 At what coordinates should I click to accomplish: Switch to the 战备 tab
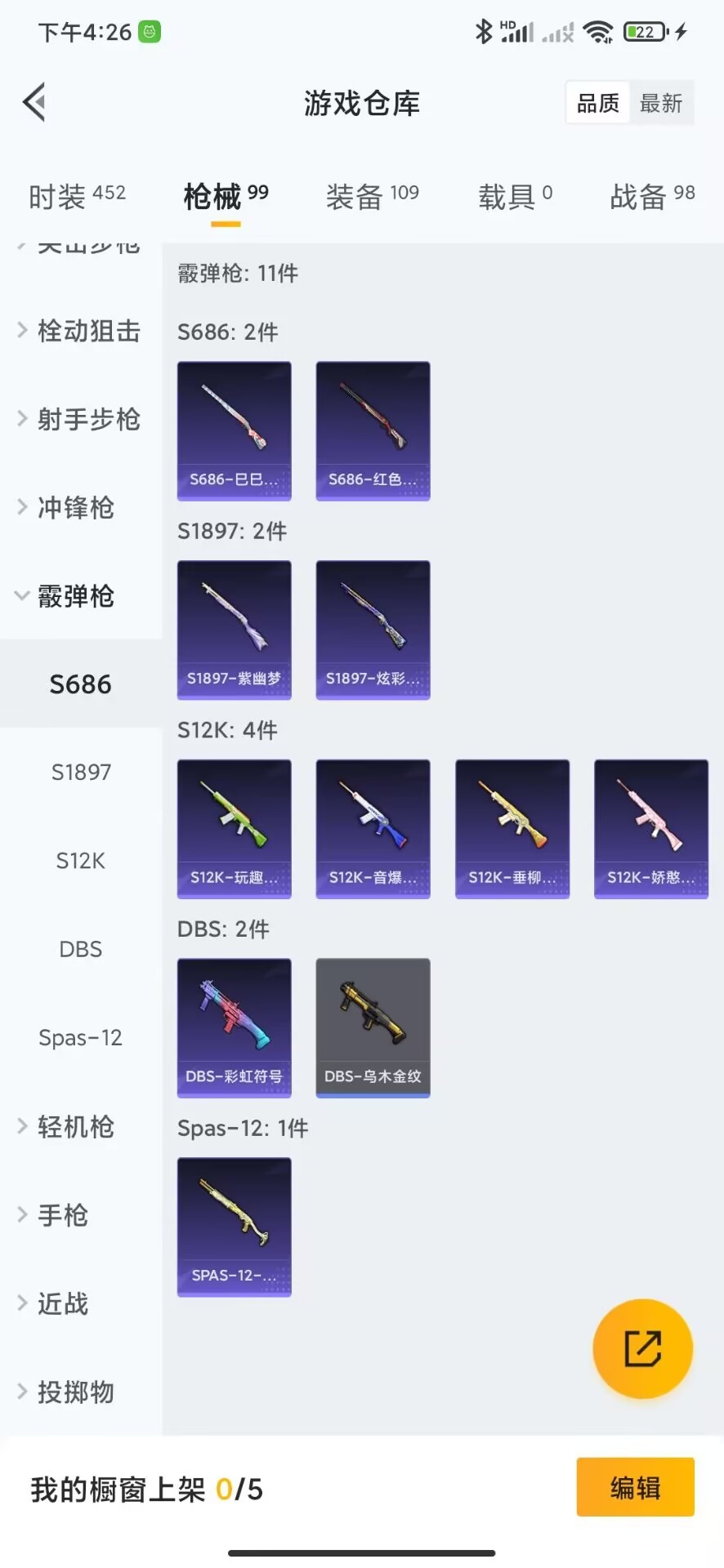(x=652, y=196)
